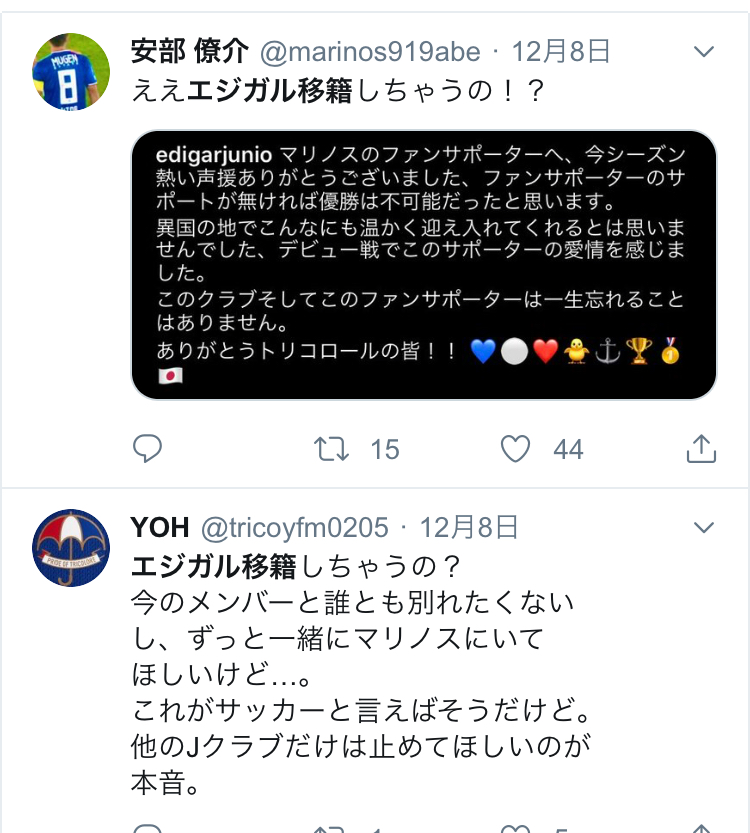The width and height of the screenshot is (750, 833).
Task: Open the dropdown chevron on YOH's tweet
Action: click(704, 527)
